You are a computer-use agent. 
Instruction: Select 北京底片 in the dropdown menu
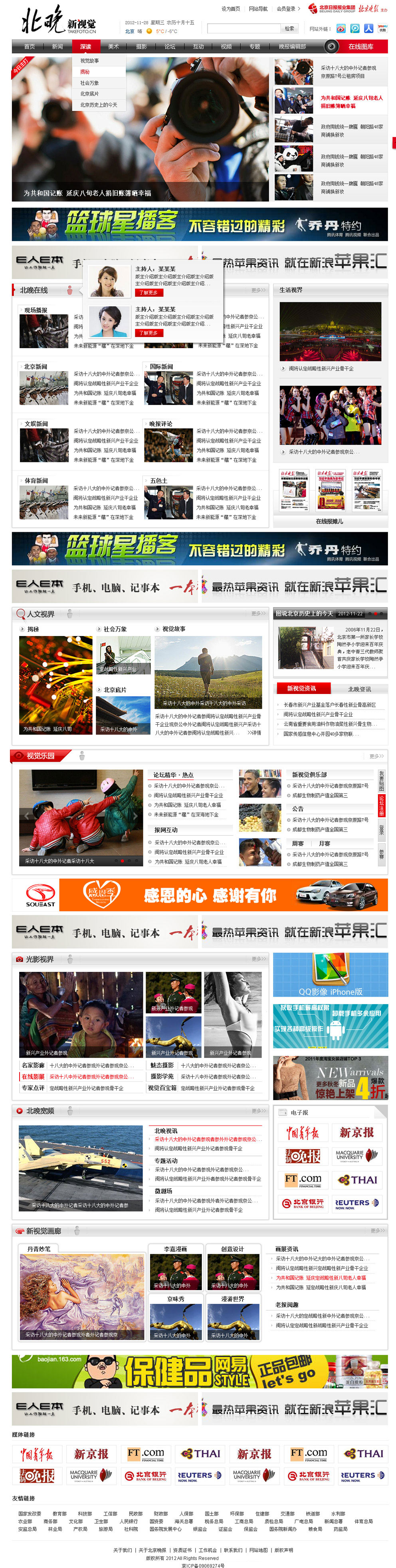click(x=89, y=94)
